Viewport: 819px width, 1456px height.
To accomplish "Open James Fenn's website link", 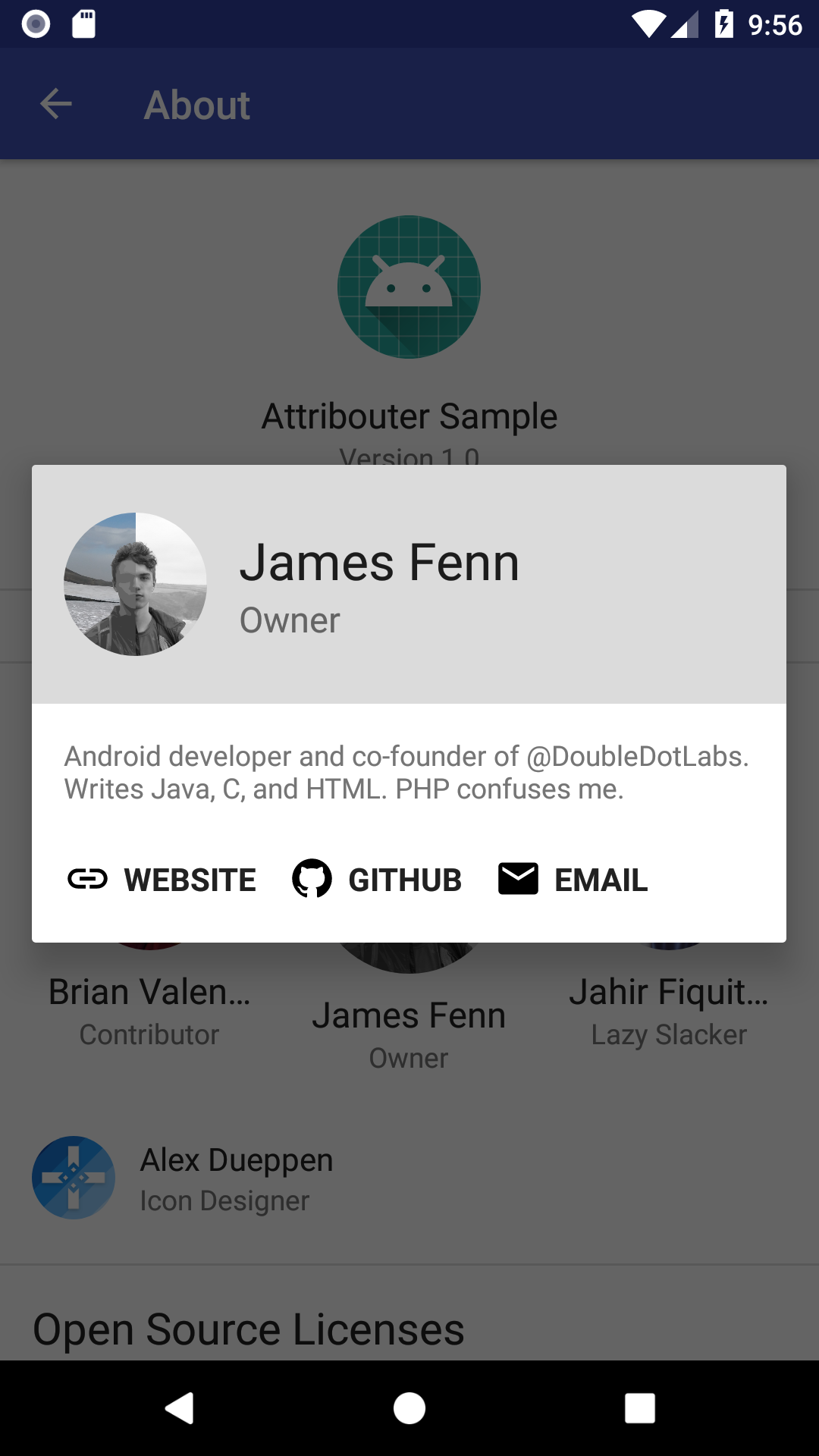I will point(162,880).
